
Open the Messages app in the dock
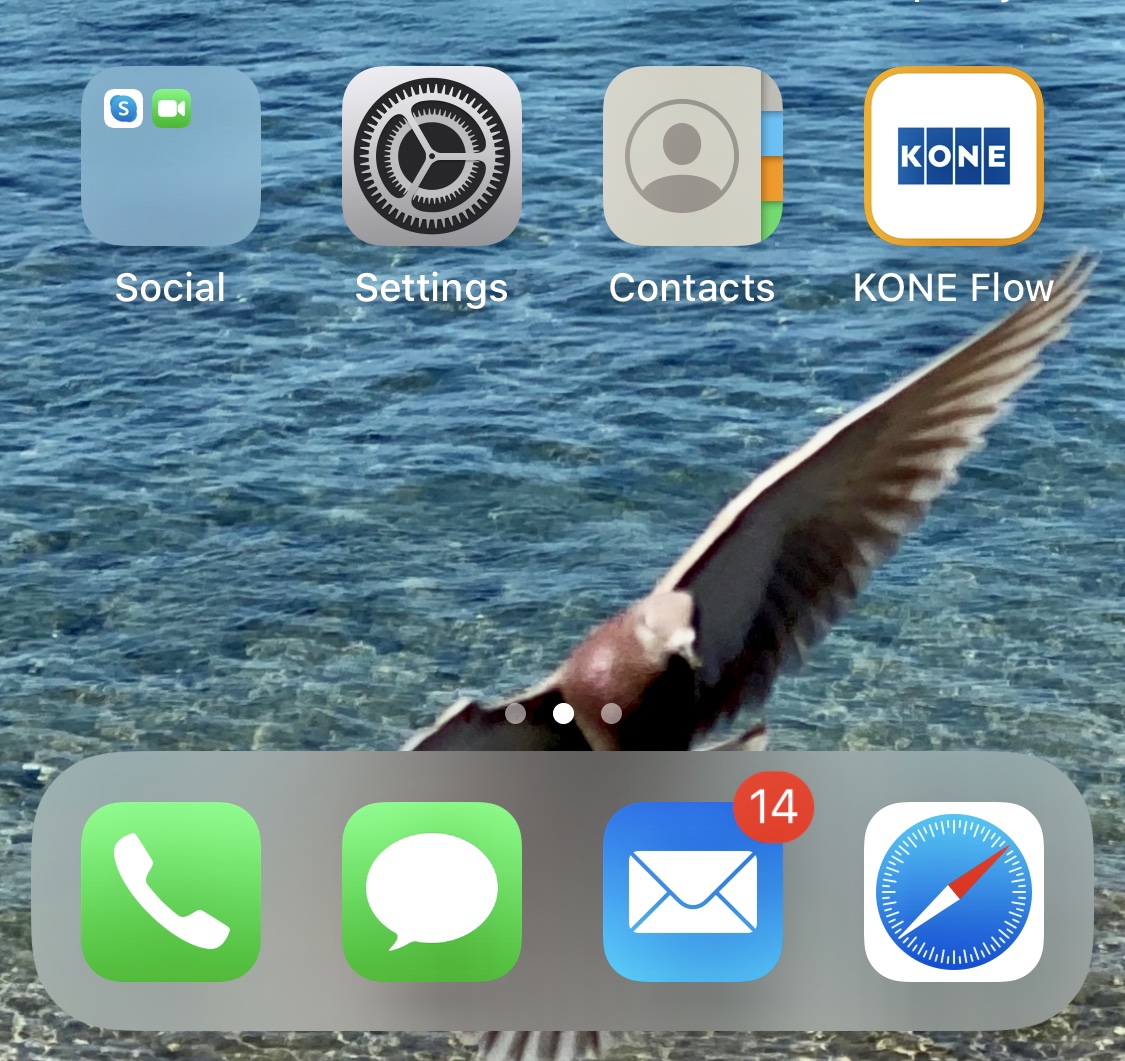[431, 891]
